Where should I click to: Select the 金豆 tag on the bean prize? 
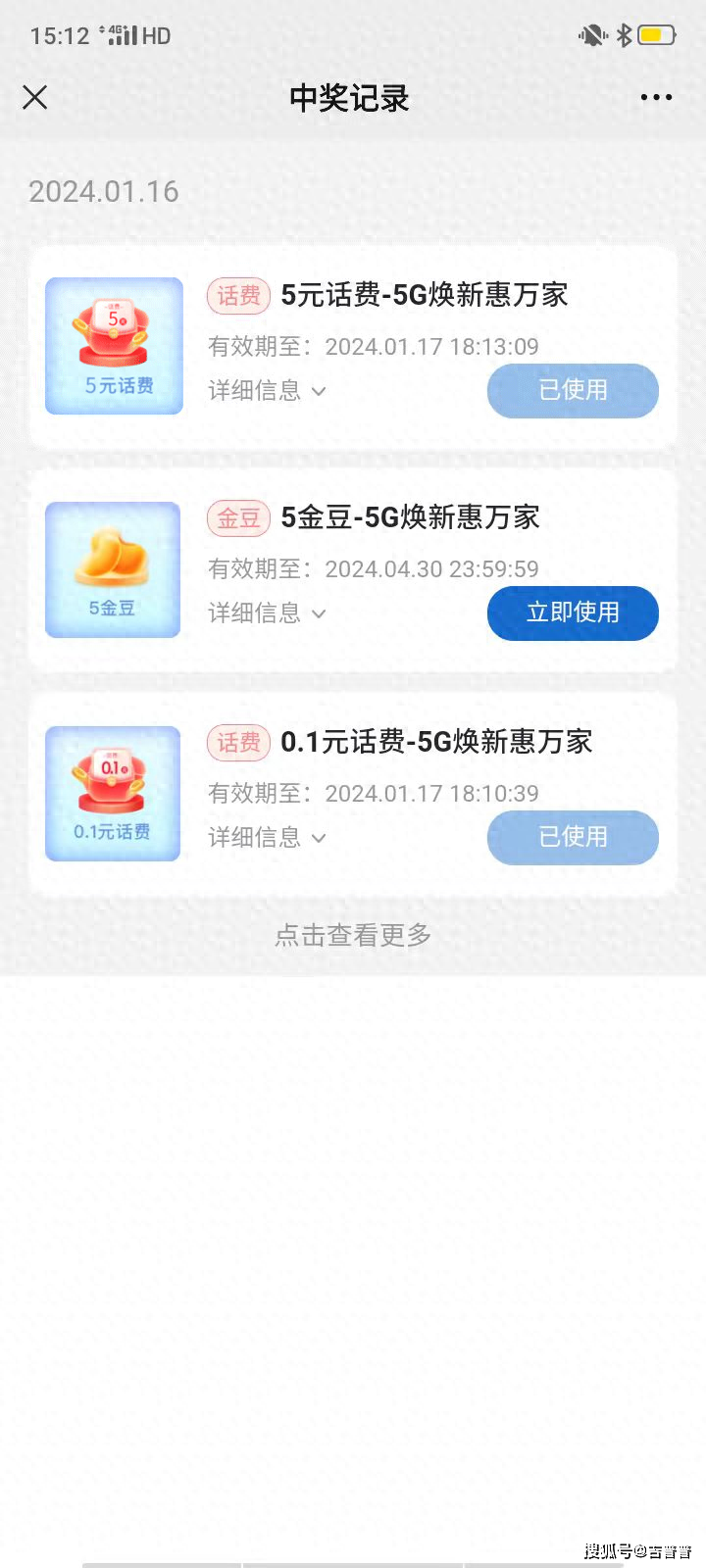point(238,517)
